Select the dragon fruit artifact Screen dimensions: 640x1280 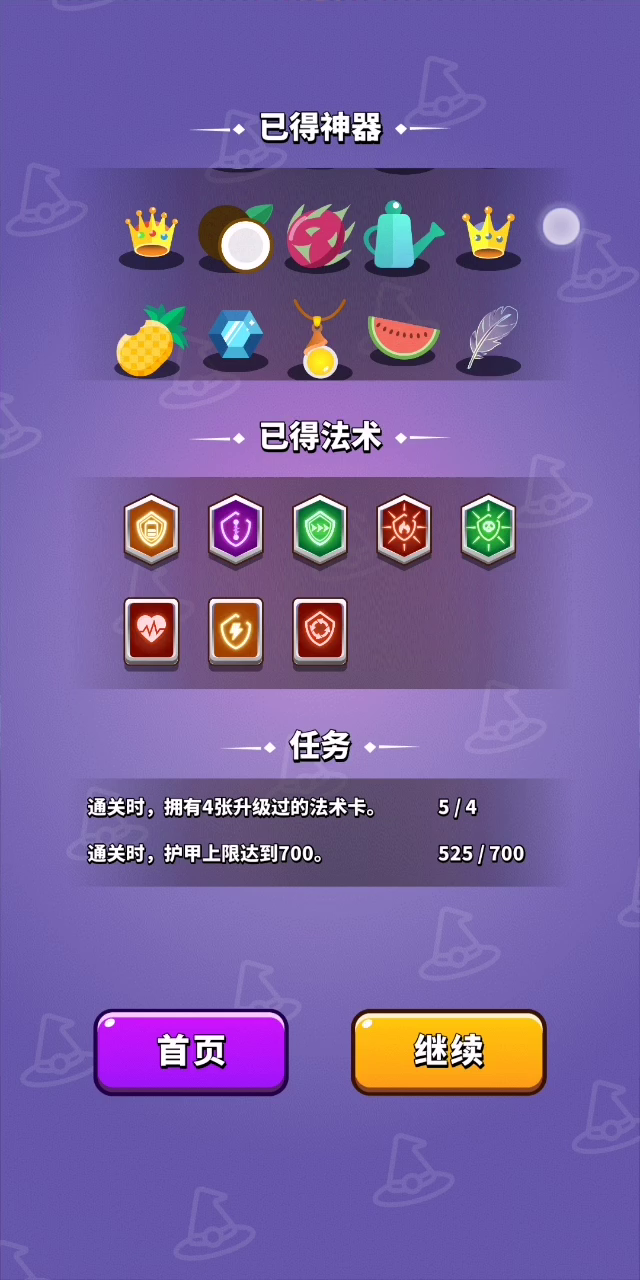point(317,237)
